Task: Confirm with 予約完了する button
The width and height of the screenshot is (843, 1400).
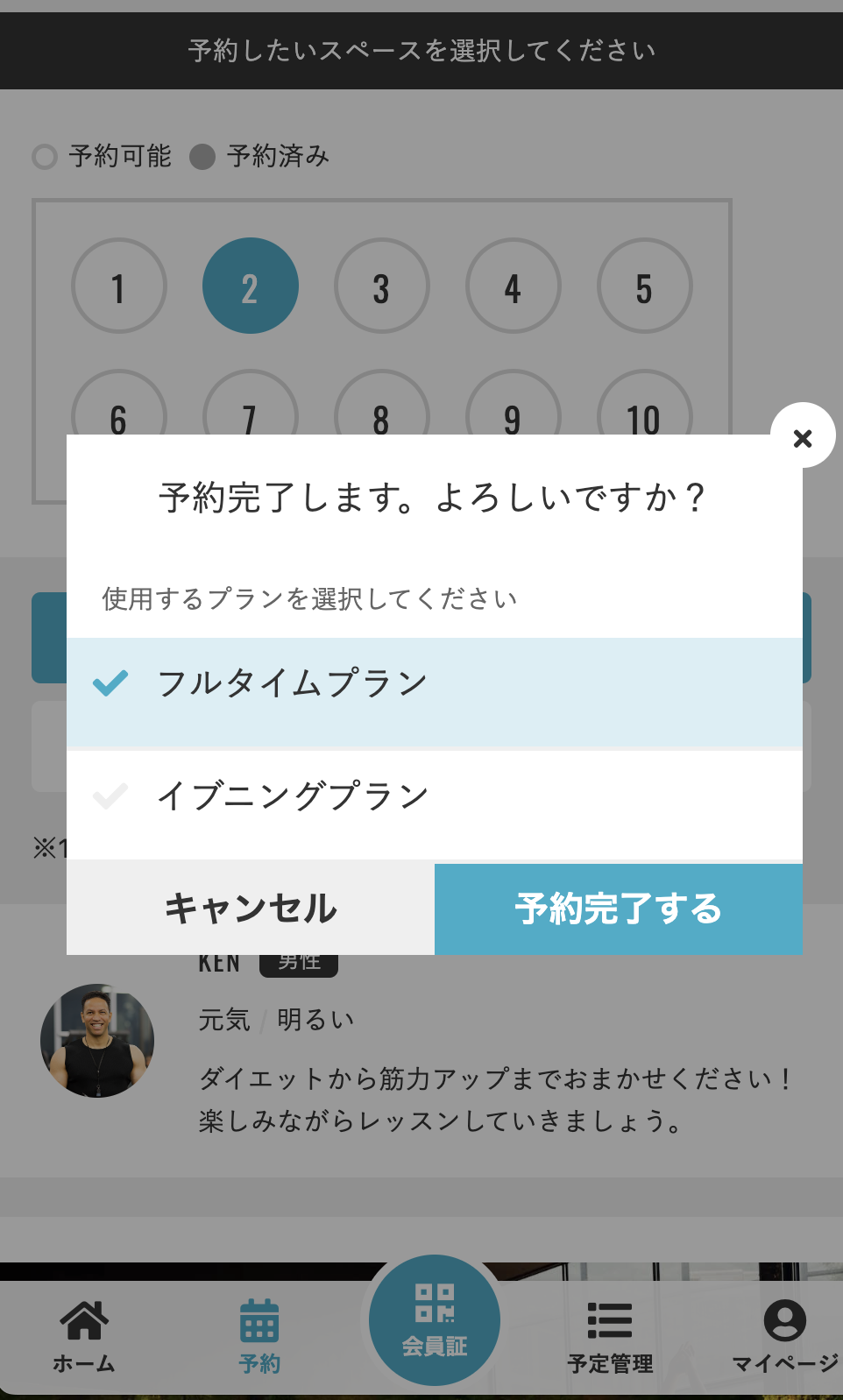Action: coord(619,909)
